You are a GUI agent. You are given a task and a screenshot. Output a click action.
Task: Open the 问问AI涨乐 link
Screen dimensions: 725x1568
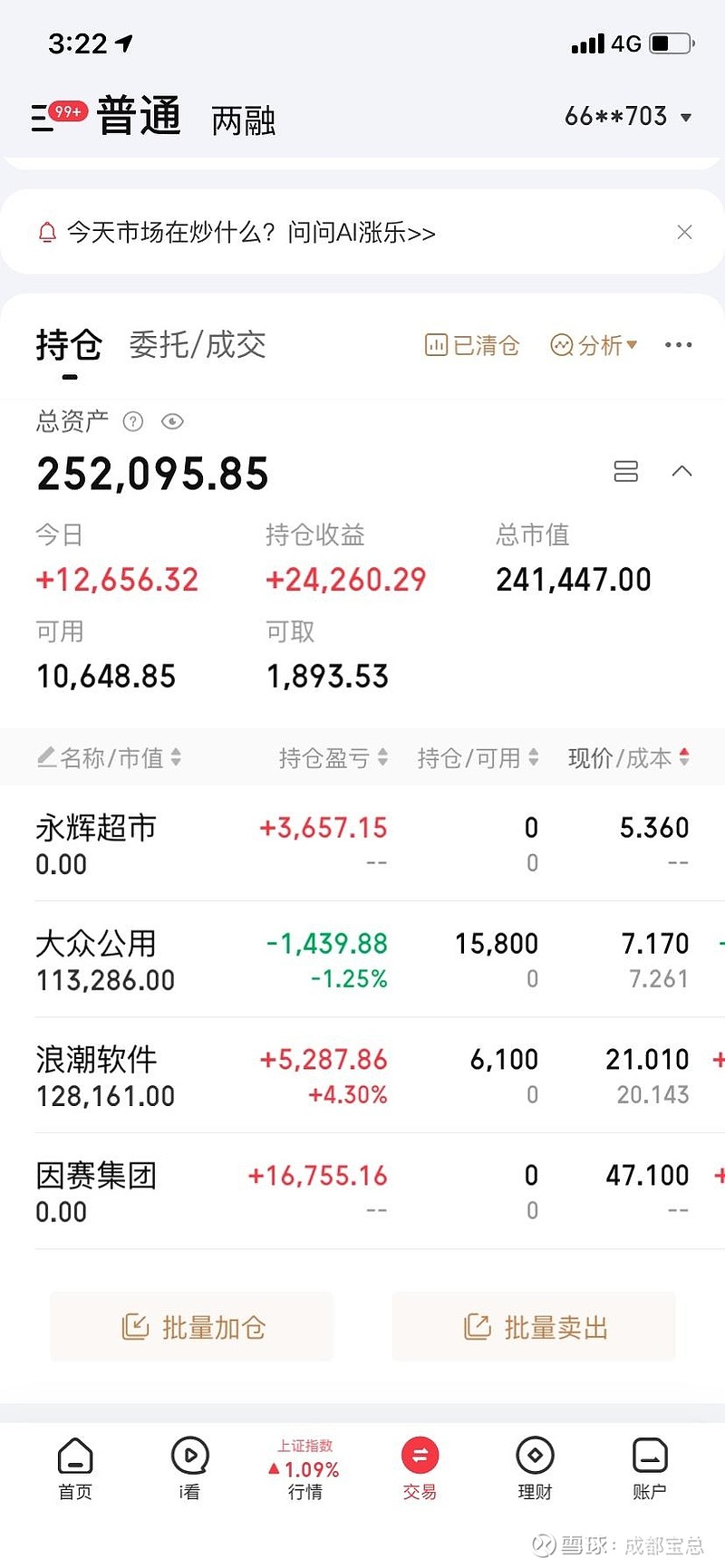(361, 232)
